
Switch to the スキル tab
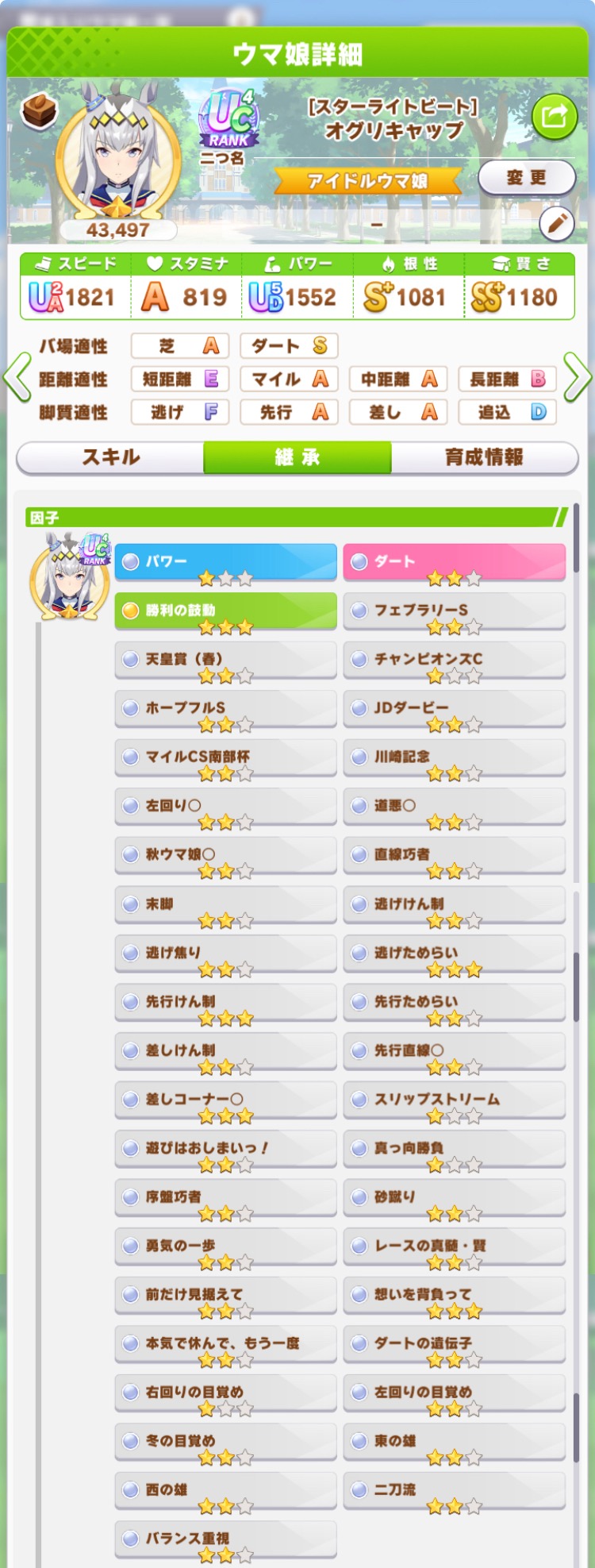click(x=110, y=457)
